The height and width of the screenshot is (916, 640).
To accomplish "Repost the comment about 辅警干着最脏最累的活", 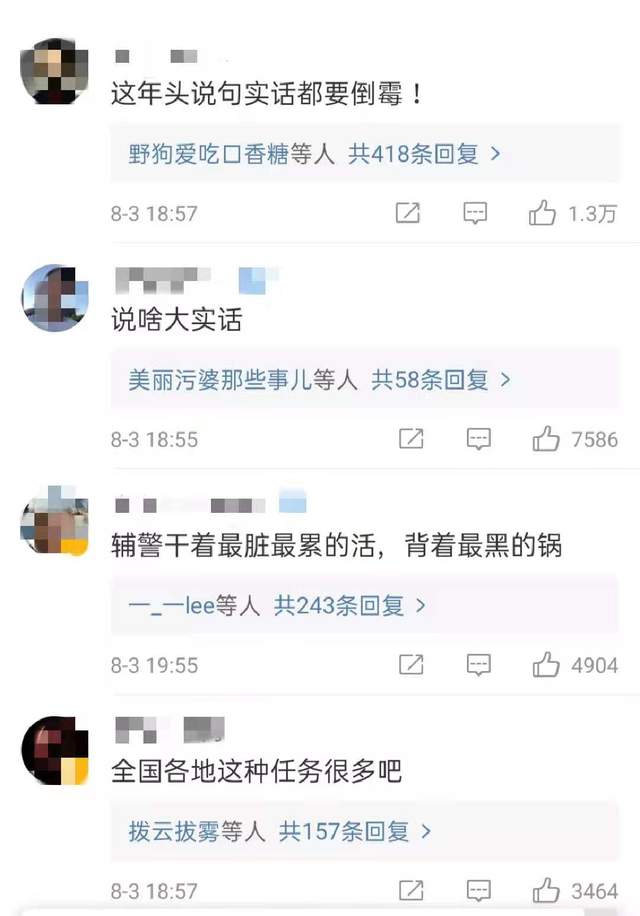I will tap(411, 665).
